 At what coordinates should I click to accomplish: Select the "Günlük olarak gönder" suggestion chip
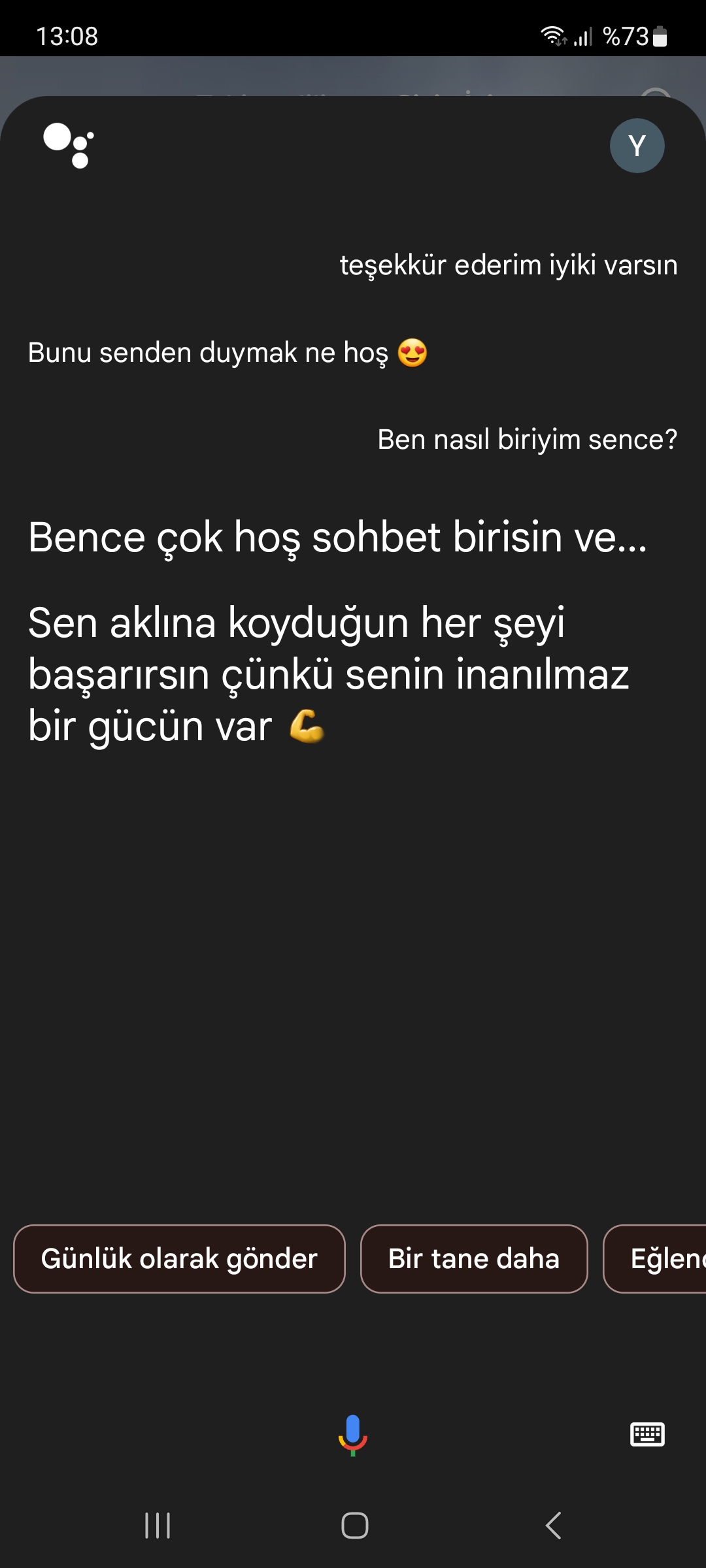[179, 1258]
